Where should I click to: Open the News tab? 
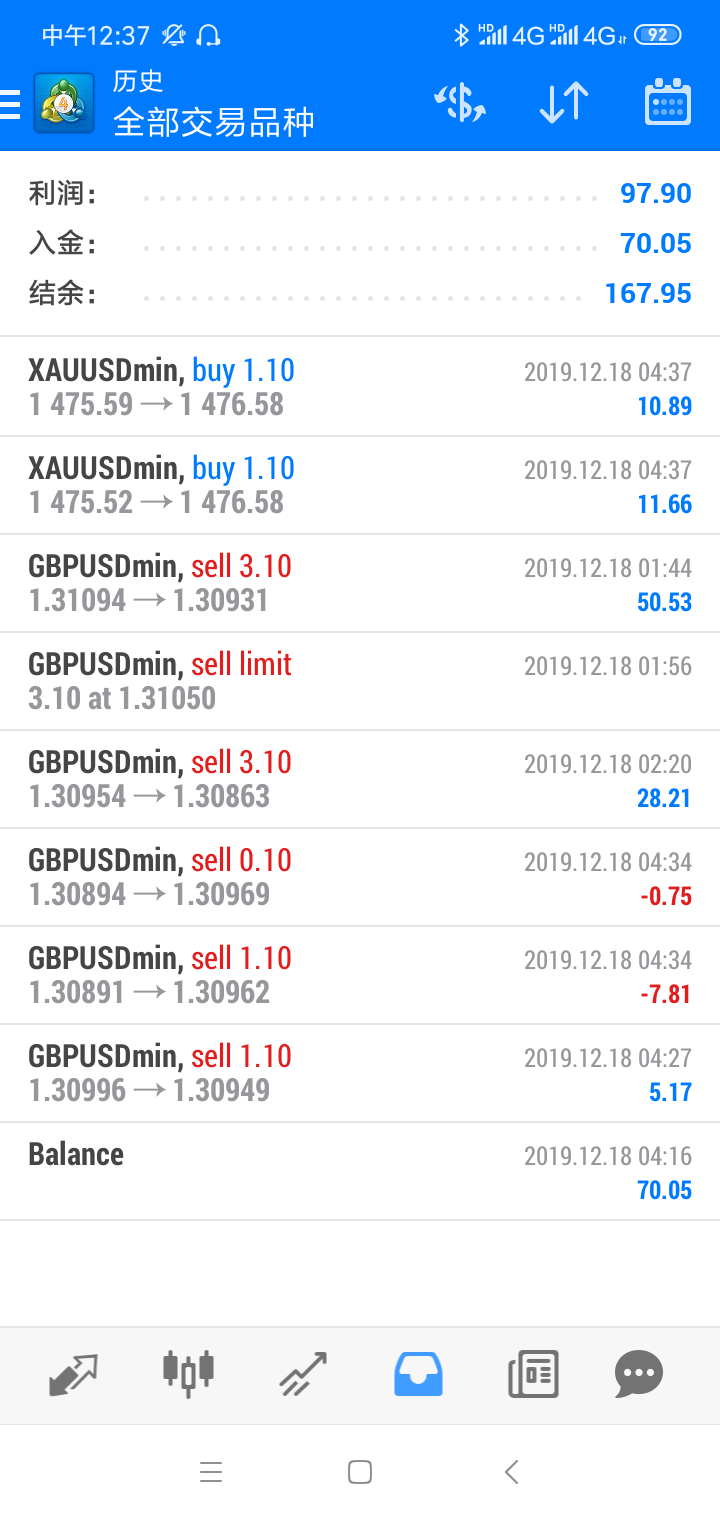click(x=533, y=1374)
